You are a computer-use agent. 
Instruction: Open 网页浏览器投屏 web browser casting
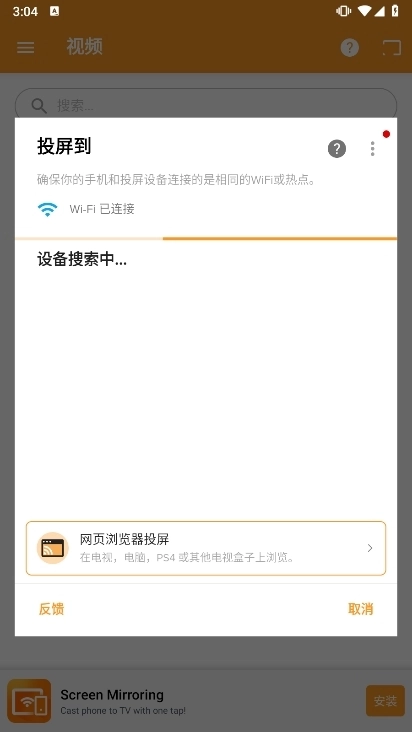[206, 548]
